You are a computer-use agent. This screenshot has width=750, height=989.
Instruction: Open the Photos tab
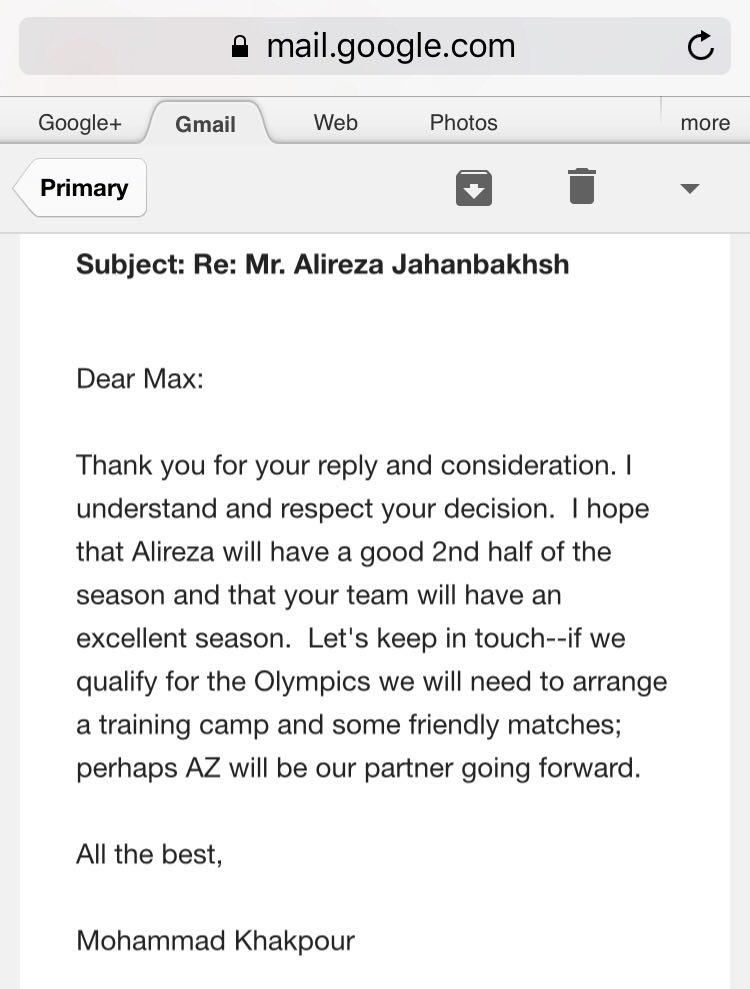tap(463, 123)
